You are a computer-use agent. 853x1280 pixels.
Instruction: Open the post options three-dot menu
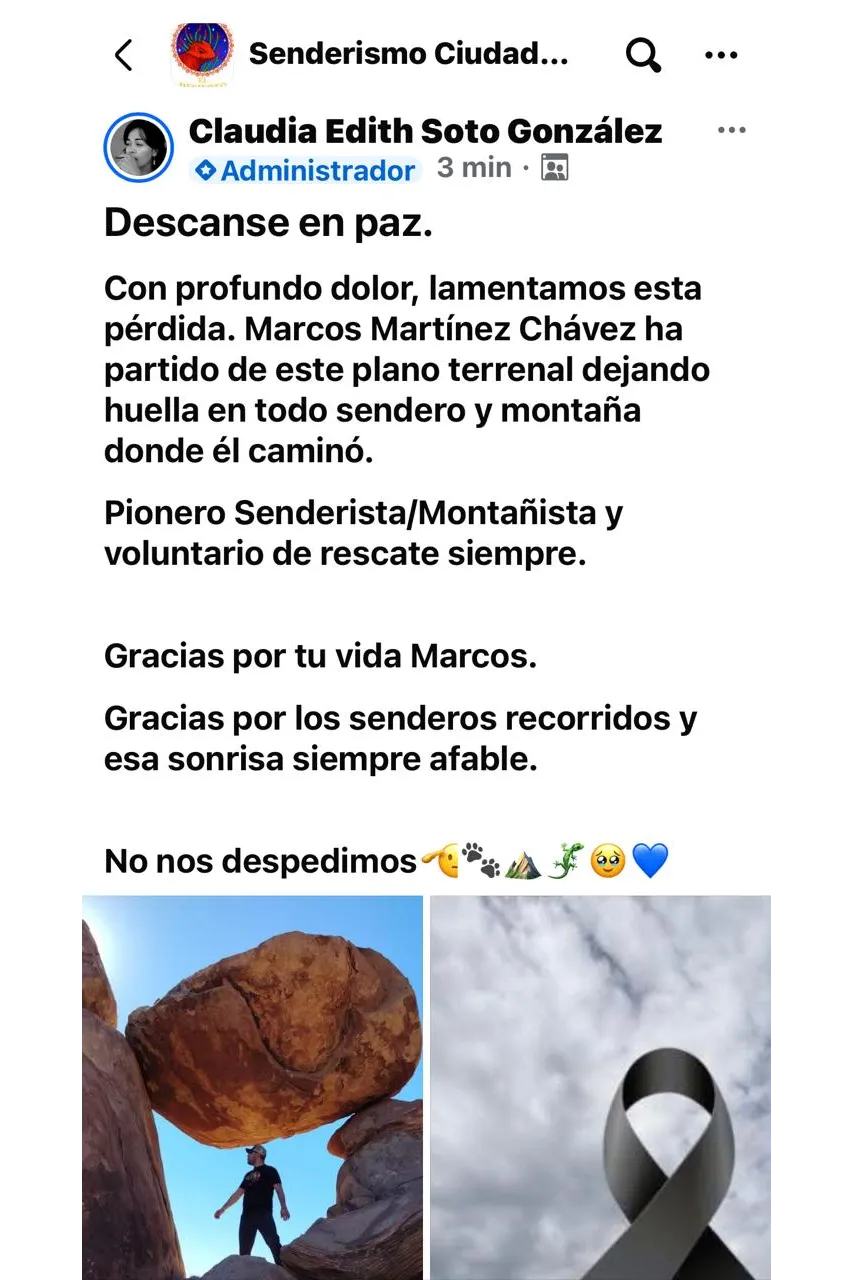pos(731,130)
